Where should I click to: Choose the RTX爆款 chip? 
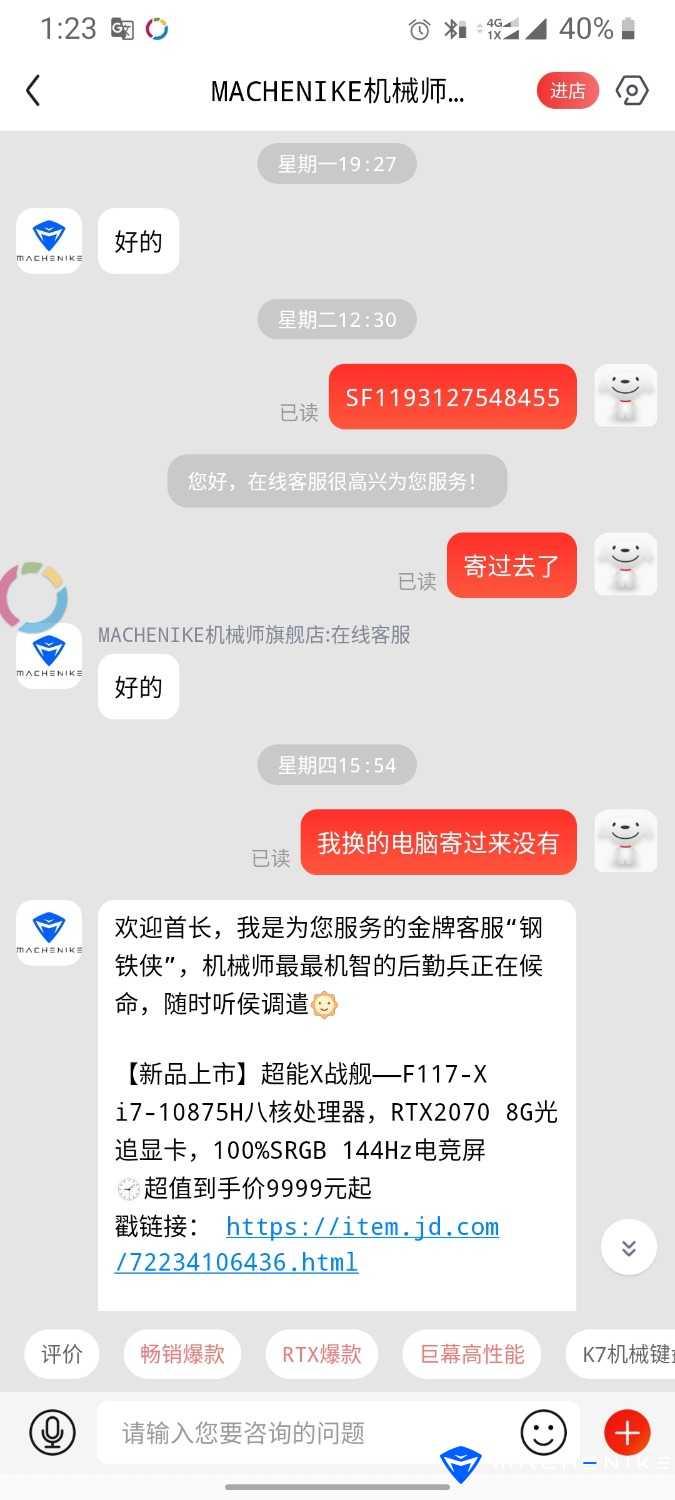(x=322, y=1355)
